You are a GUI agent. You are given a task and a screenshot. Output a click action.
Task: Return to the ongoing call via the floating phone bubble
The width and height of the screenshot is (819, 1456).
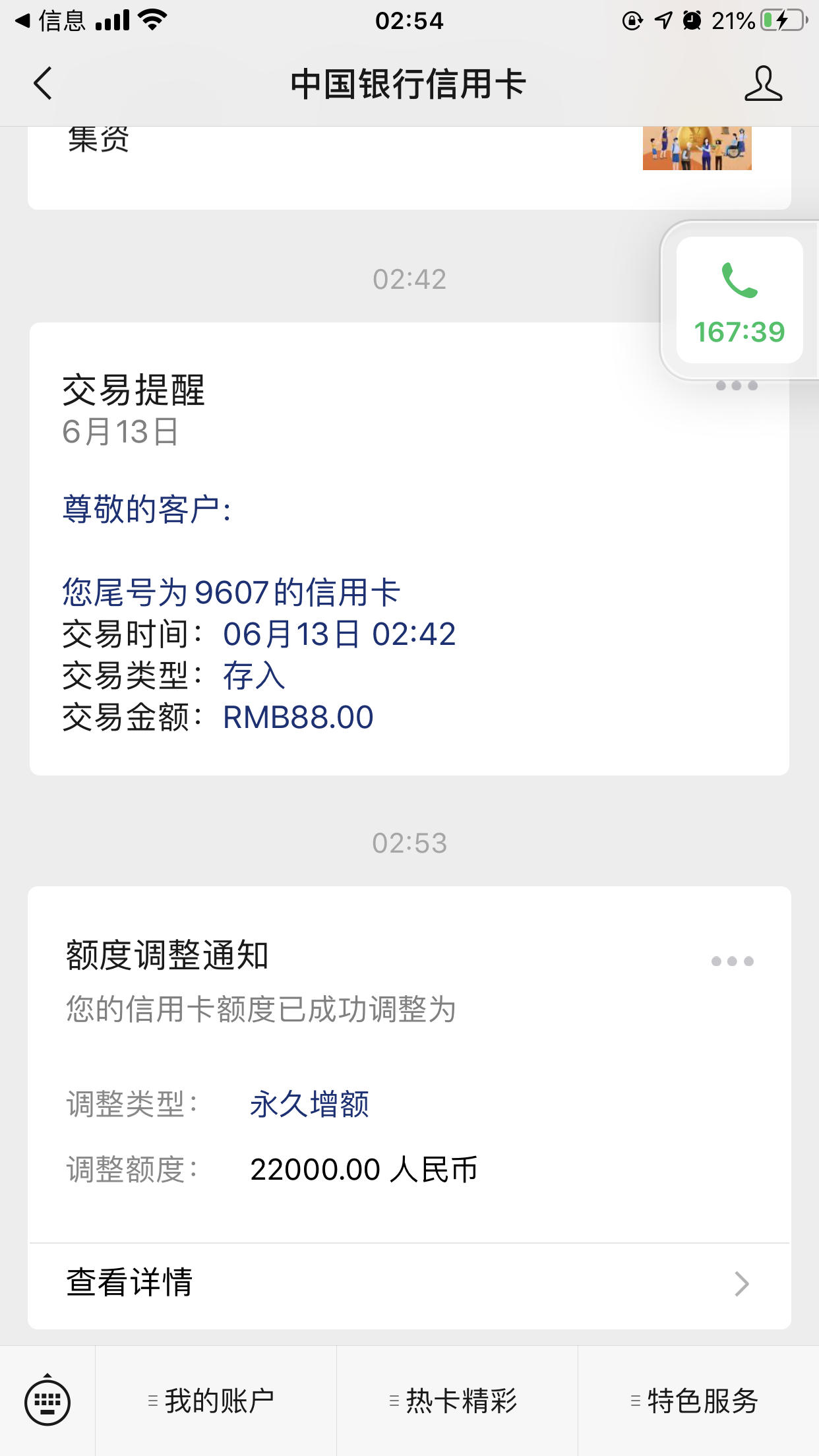[739, 300]
